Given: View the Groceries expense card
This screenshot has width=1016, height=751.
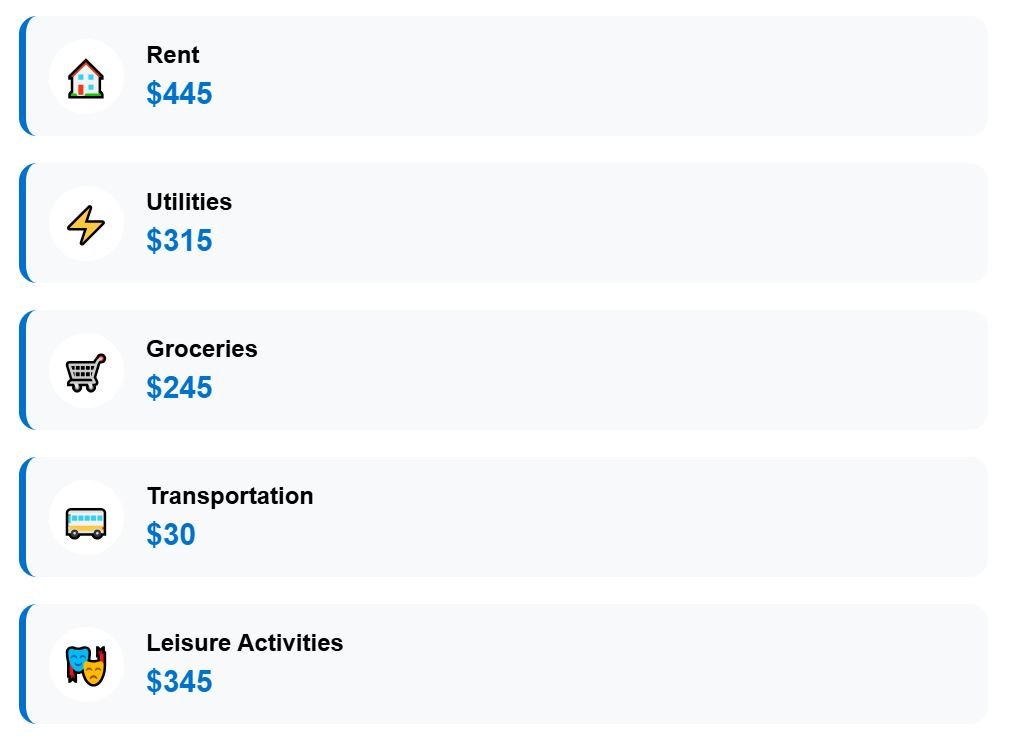Looking at the screenshot, I should pos(503,370).
